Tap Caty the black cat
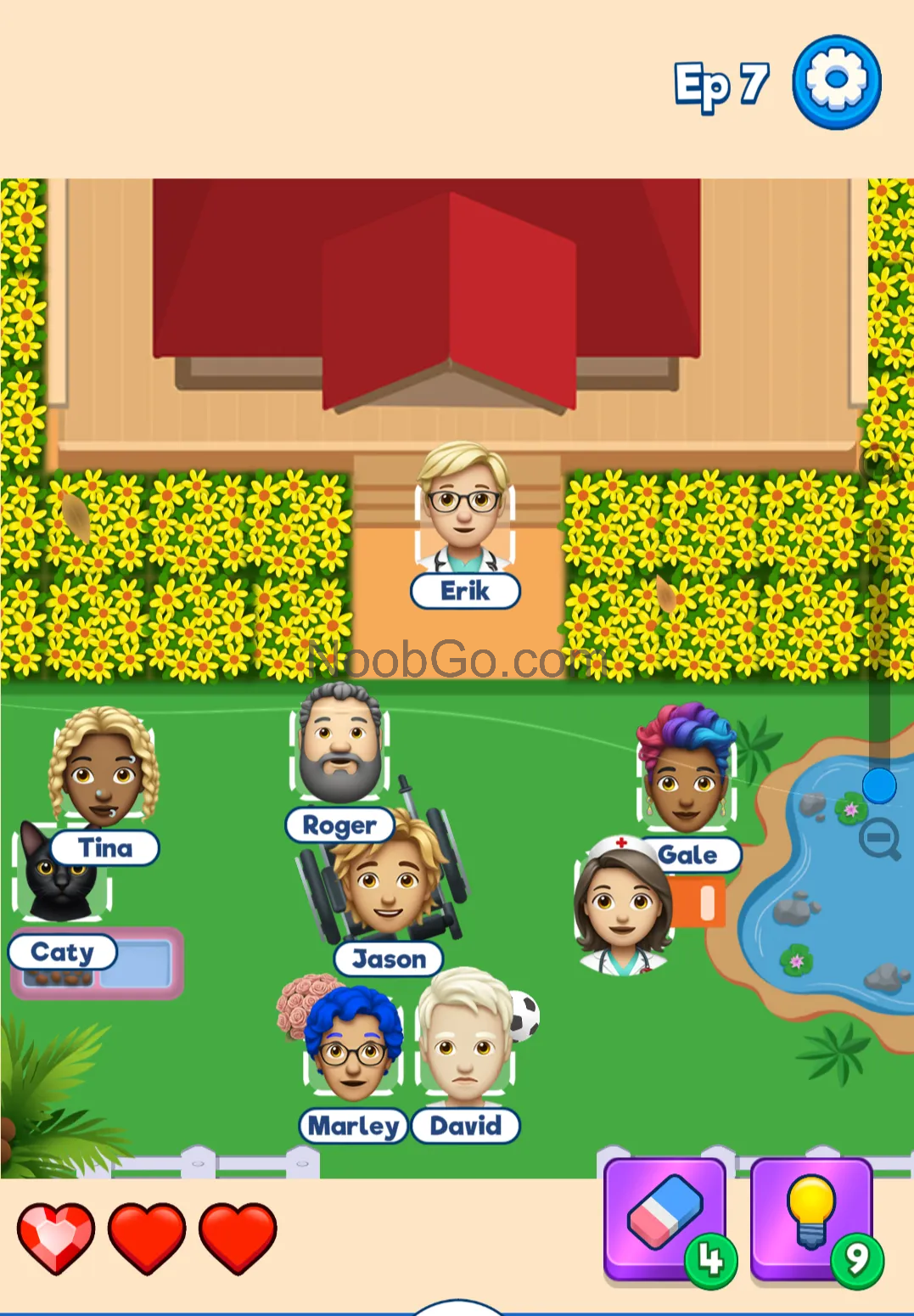 point(58,876)
